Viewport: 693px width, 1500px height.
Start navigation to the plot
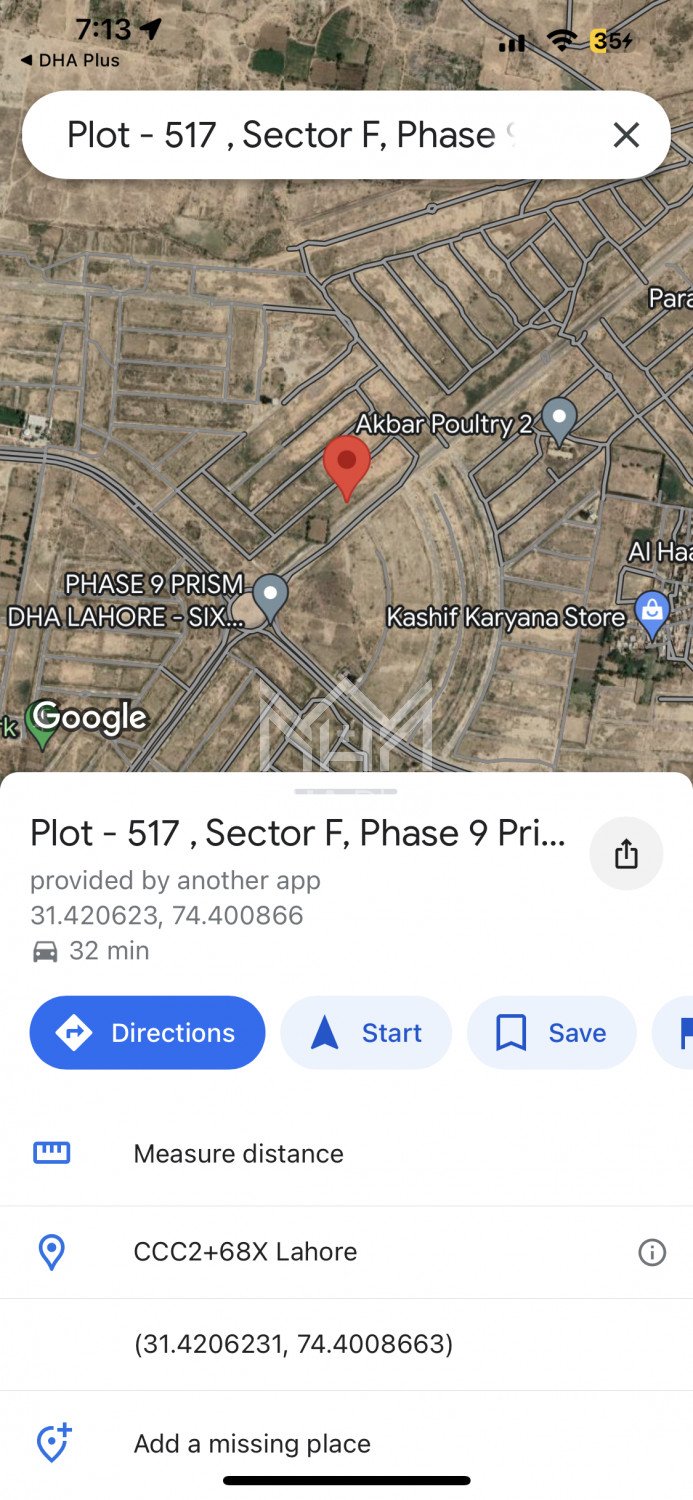tap(366, 1033)
